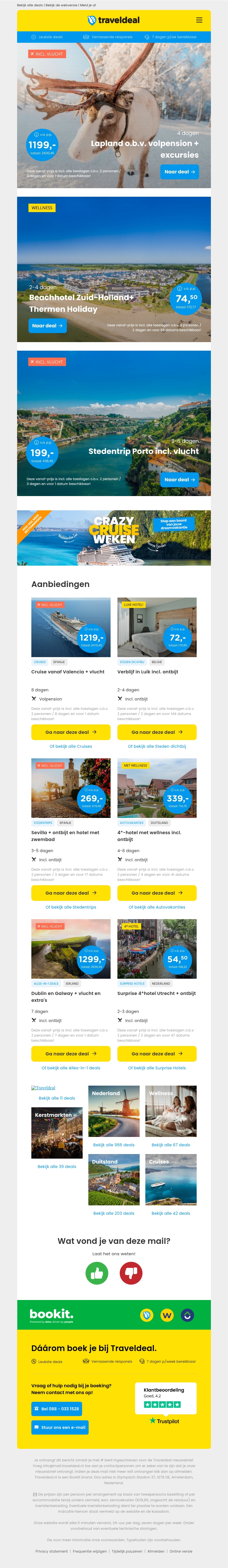Go to the Verblijf in Luik deal
The image size is (228, 1568).
coord(156,732)
